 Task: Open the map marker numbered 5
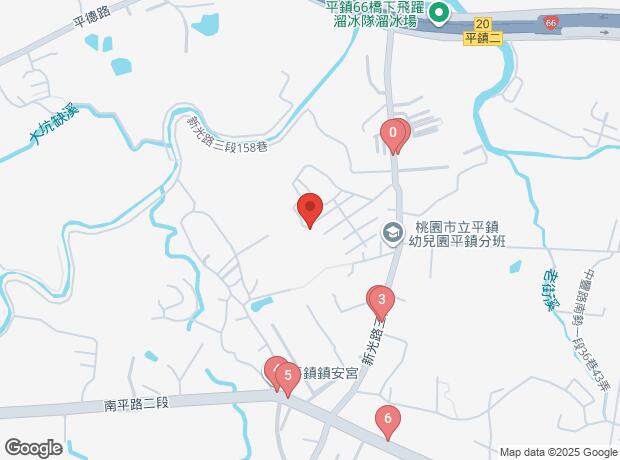click(x=288, y=376)
